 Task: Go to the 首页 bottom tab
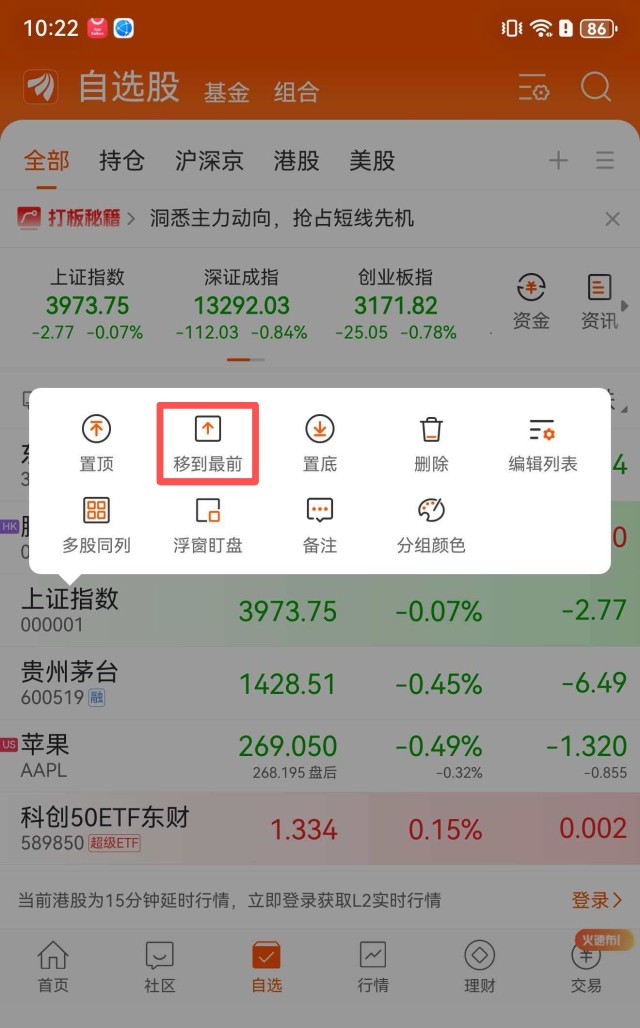[x=53, y=966]
